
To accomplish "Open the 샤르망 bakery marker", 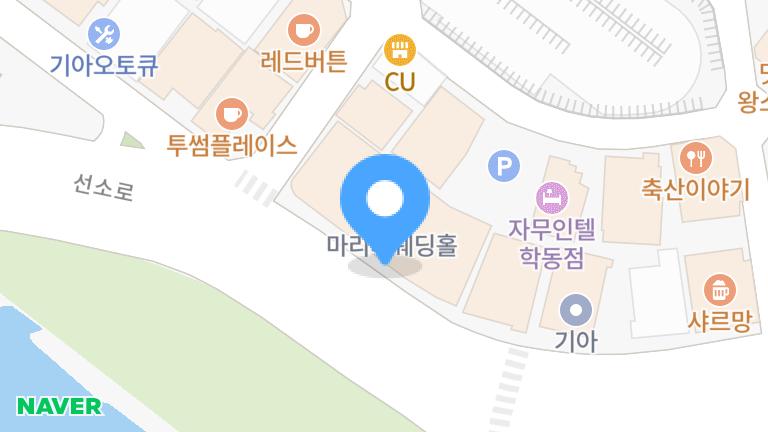I will tap(719, 290).
